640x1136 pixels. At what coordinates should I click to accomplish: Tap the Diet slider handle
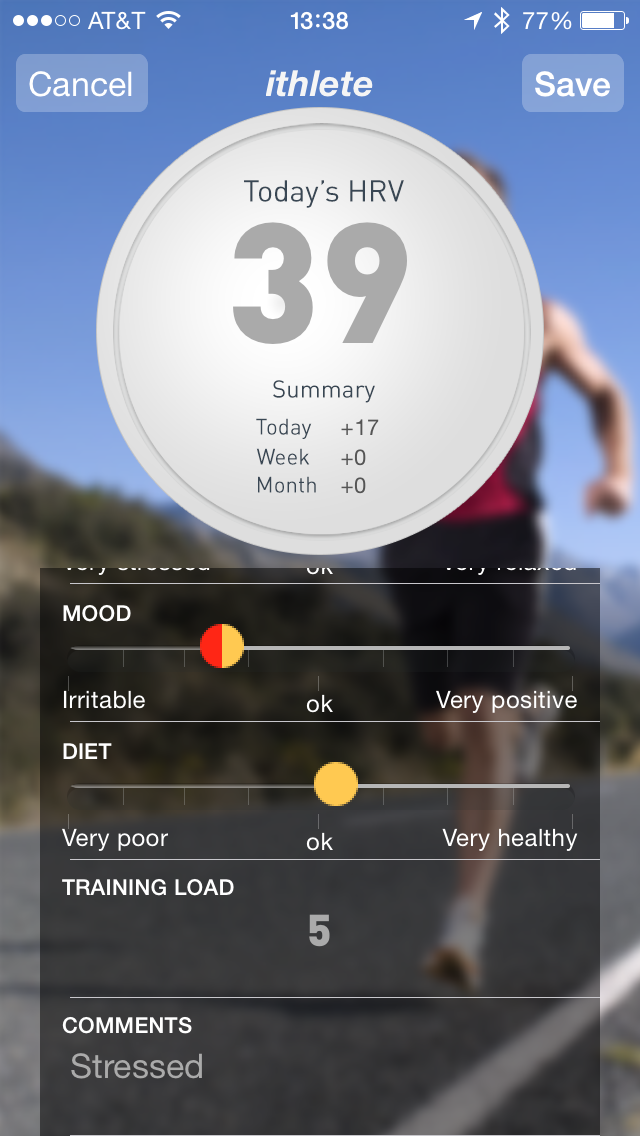pyautogui.click(x=335, y=784)
